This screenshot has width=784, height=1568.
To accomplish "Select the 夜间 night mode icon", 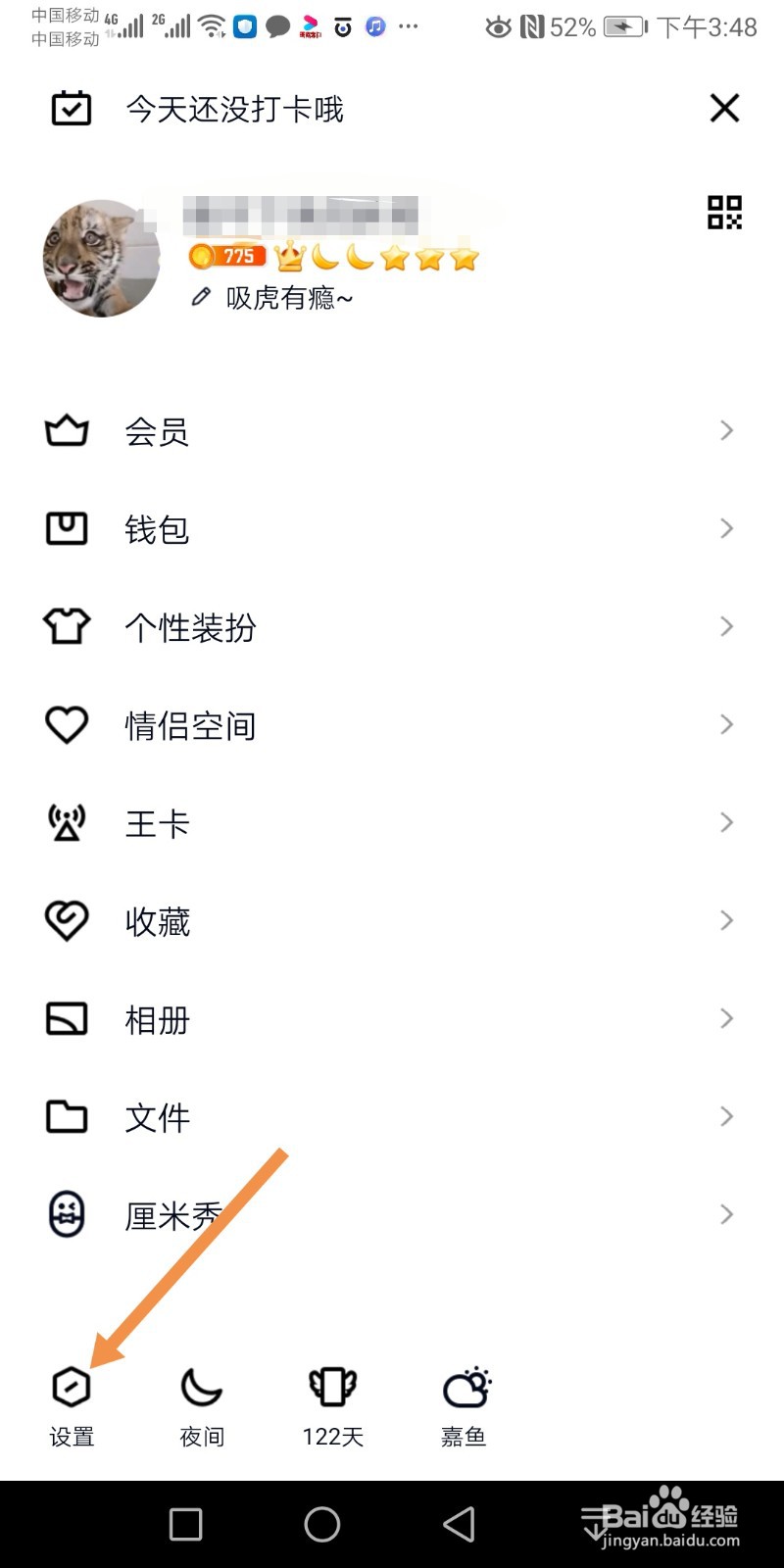I will pos(201,1386).
